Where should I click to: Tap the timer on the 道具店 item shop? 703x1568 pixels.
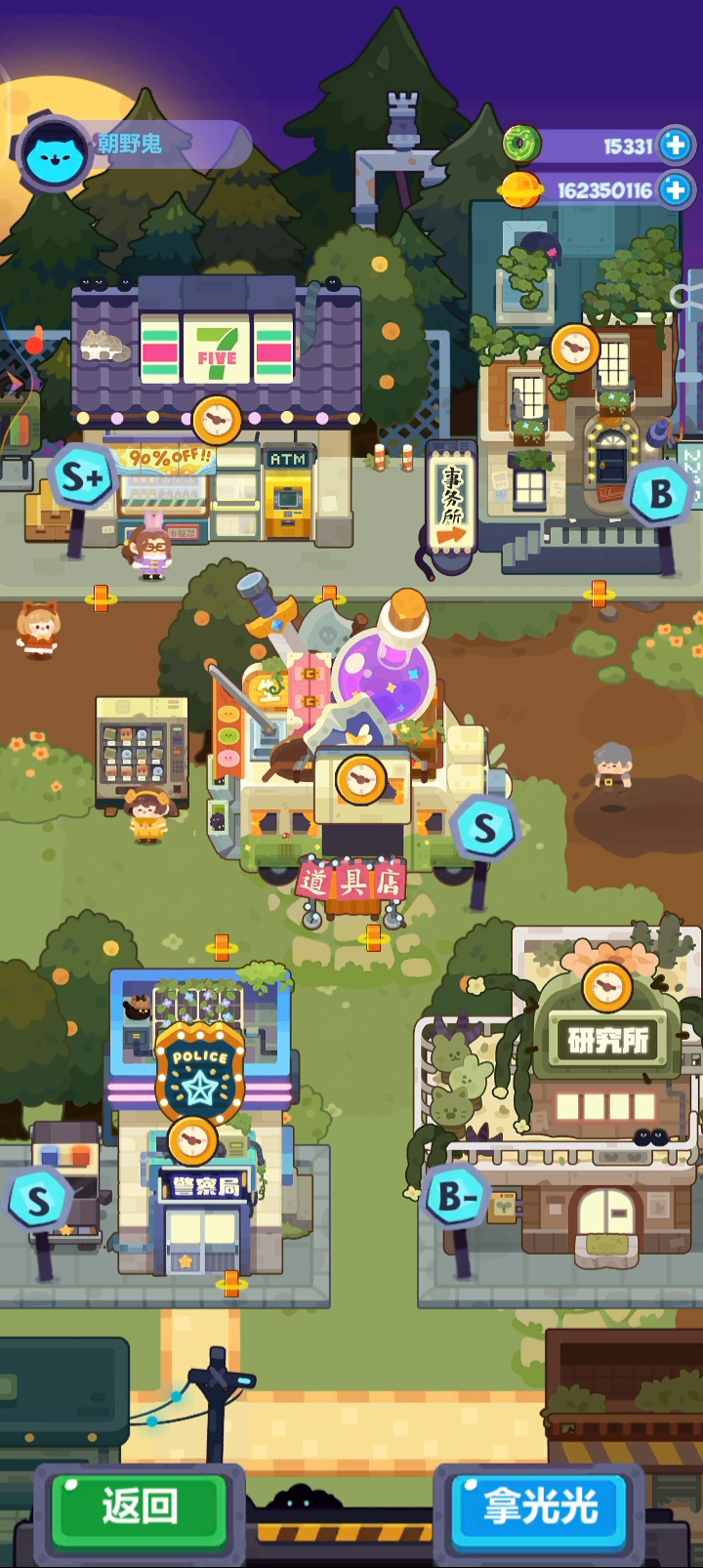coord(360,778)
